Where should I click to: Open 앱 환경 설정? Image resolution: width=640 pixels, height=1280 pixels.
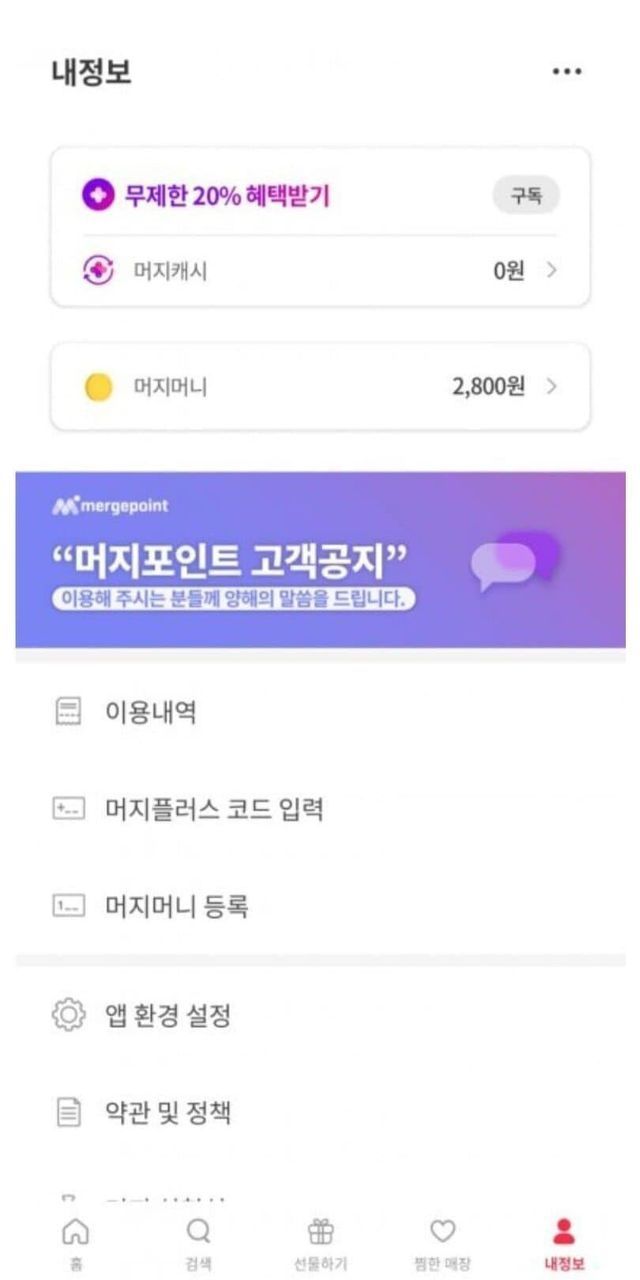point(168,1016)
